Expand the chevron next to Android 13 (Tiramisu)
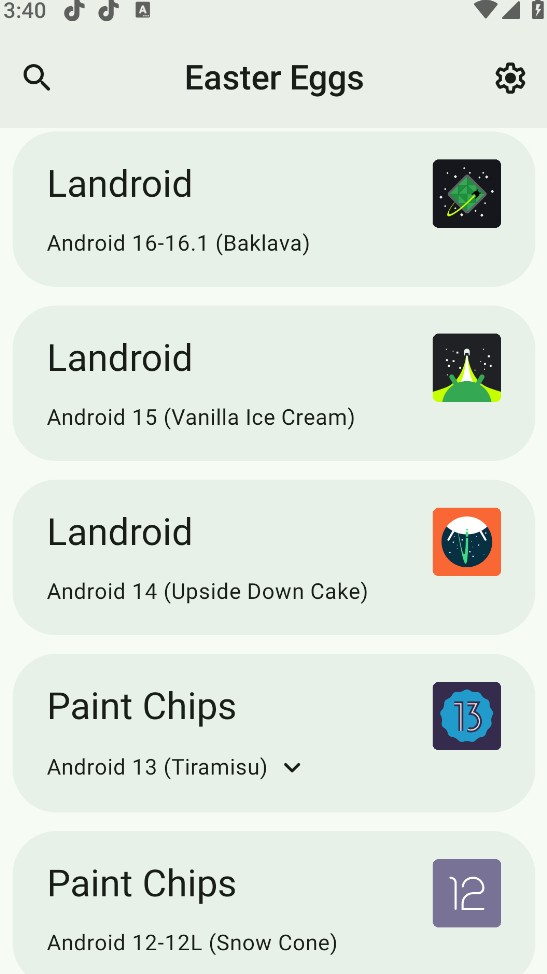The width and height of the screenshot is (547, 974). pyautogui.click(x=292, y=768)
